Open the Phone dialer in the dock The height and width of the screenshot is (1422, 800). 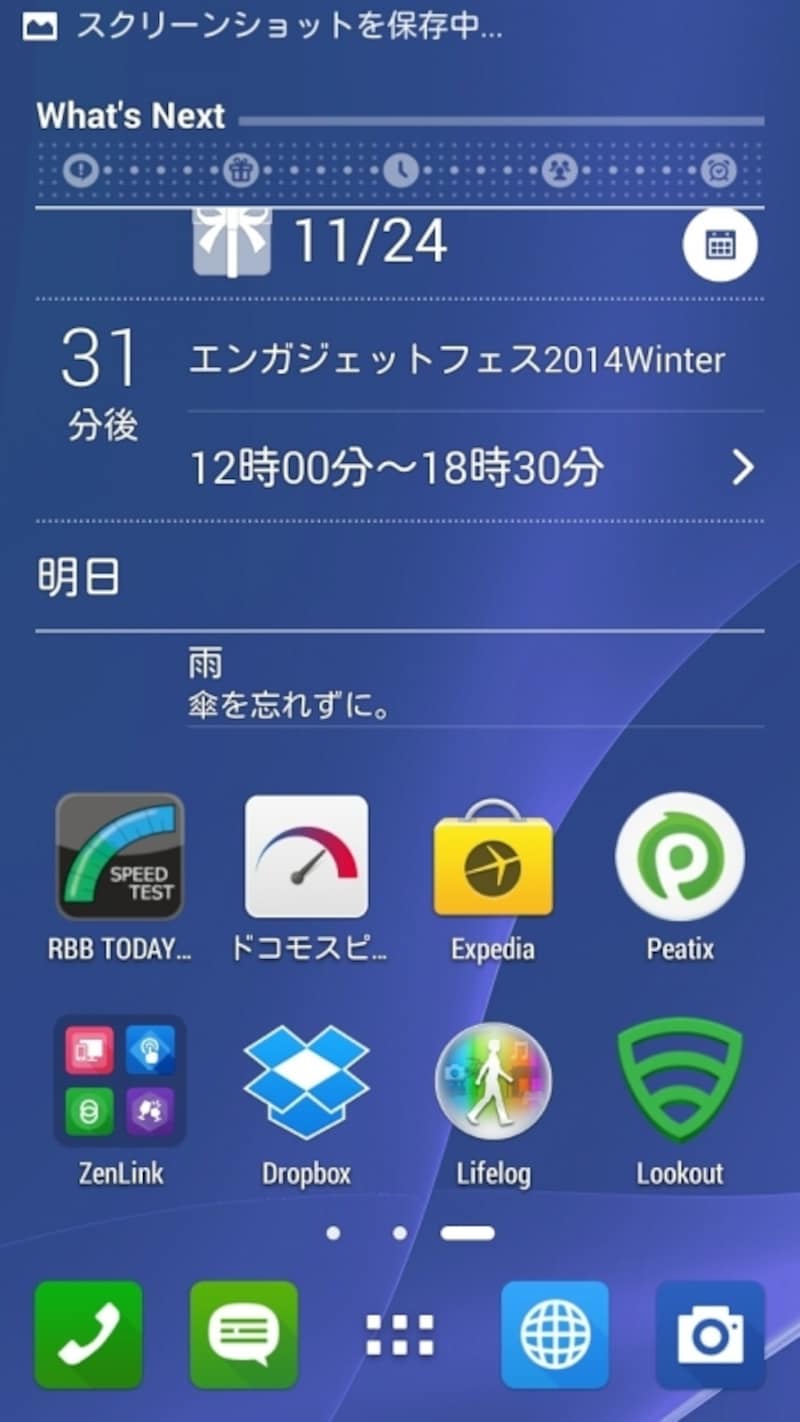pos(88,1335)
